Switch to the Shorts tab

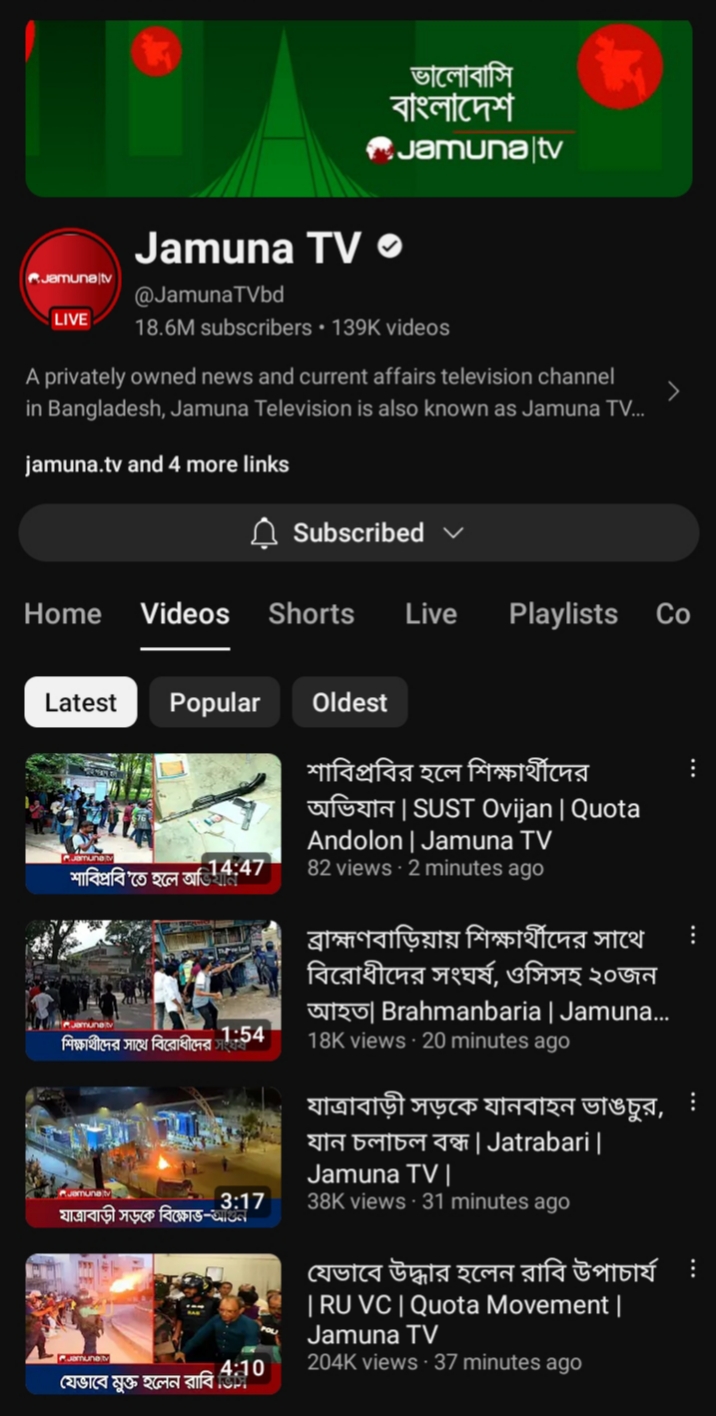click(x=311, y=614)
